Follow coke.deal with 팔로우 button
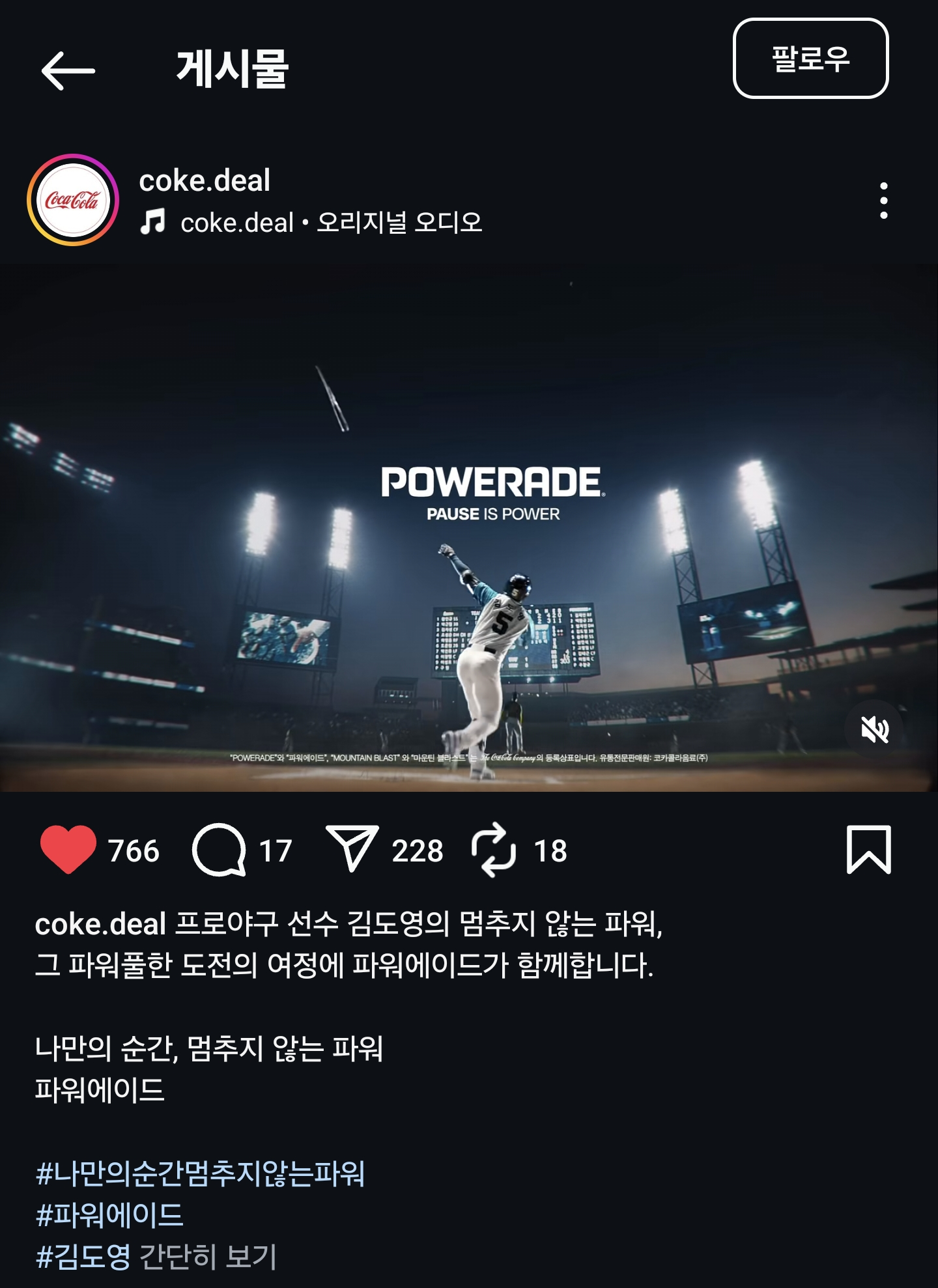Screen dimensions: 938x1288 pyautogui.click(x=810, y=59)
